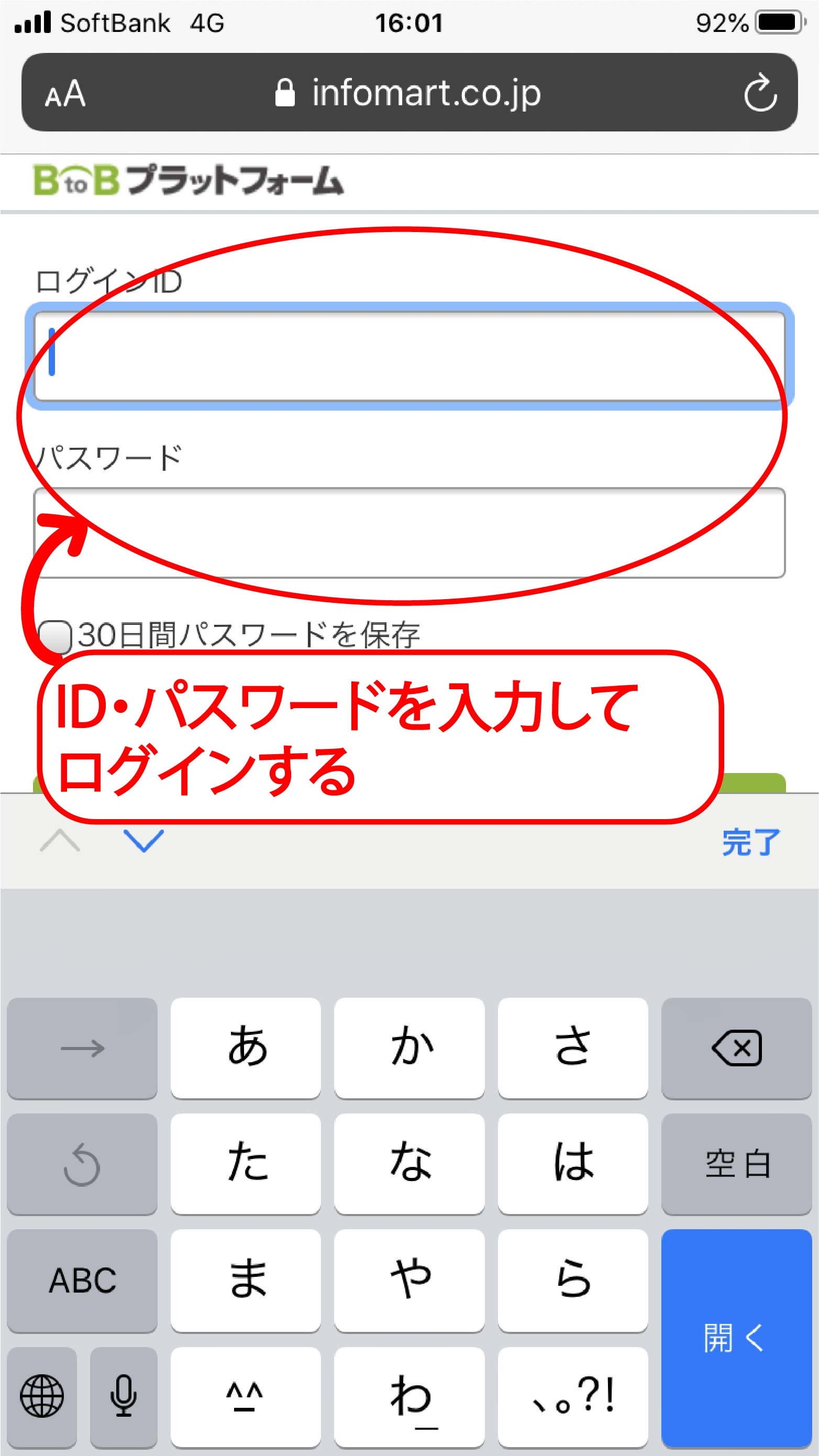The height and width of the screenshot is (1456, 819).
Task: Tap the ログインID input field
Action: (x=409, y=356)
